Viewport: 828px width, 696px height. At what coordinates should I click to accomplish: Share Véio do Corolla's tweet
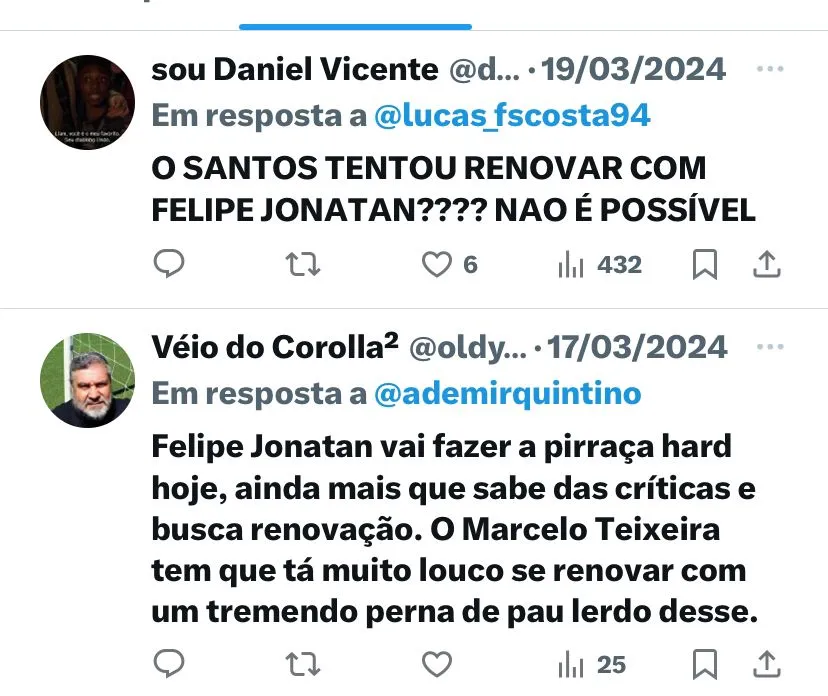tap(766, 663)
